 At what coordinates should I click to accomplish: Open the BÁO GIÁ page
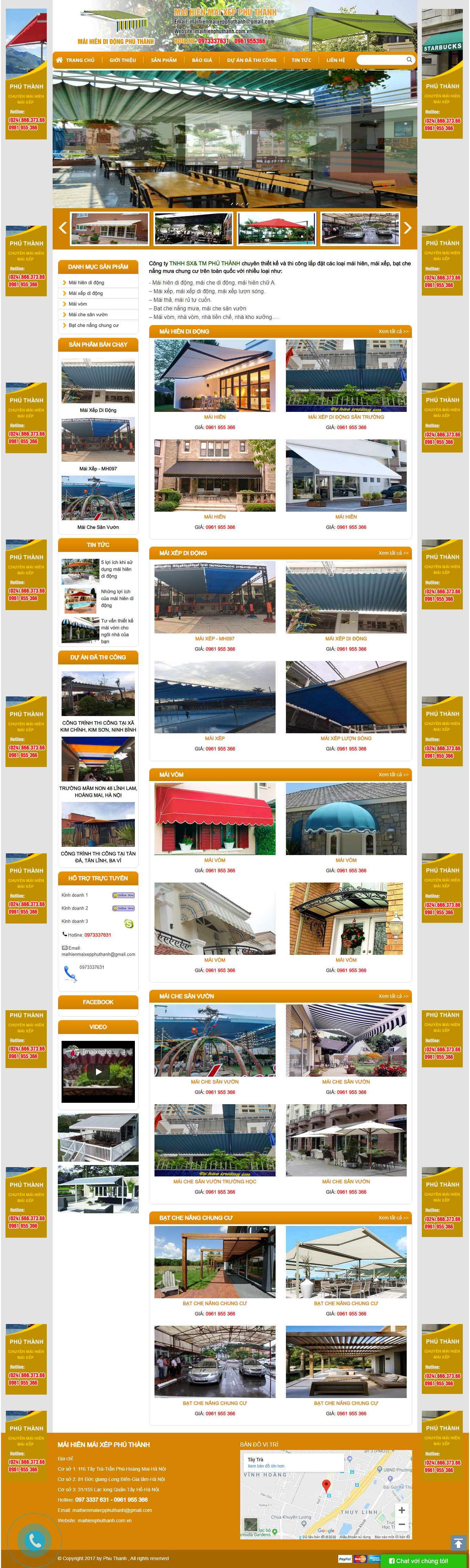(202, 60)
